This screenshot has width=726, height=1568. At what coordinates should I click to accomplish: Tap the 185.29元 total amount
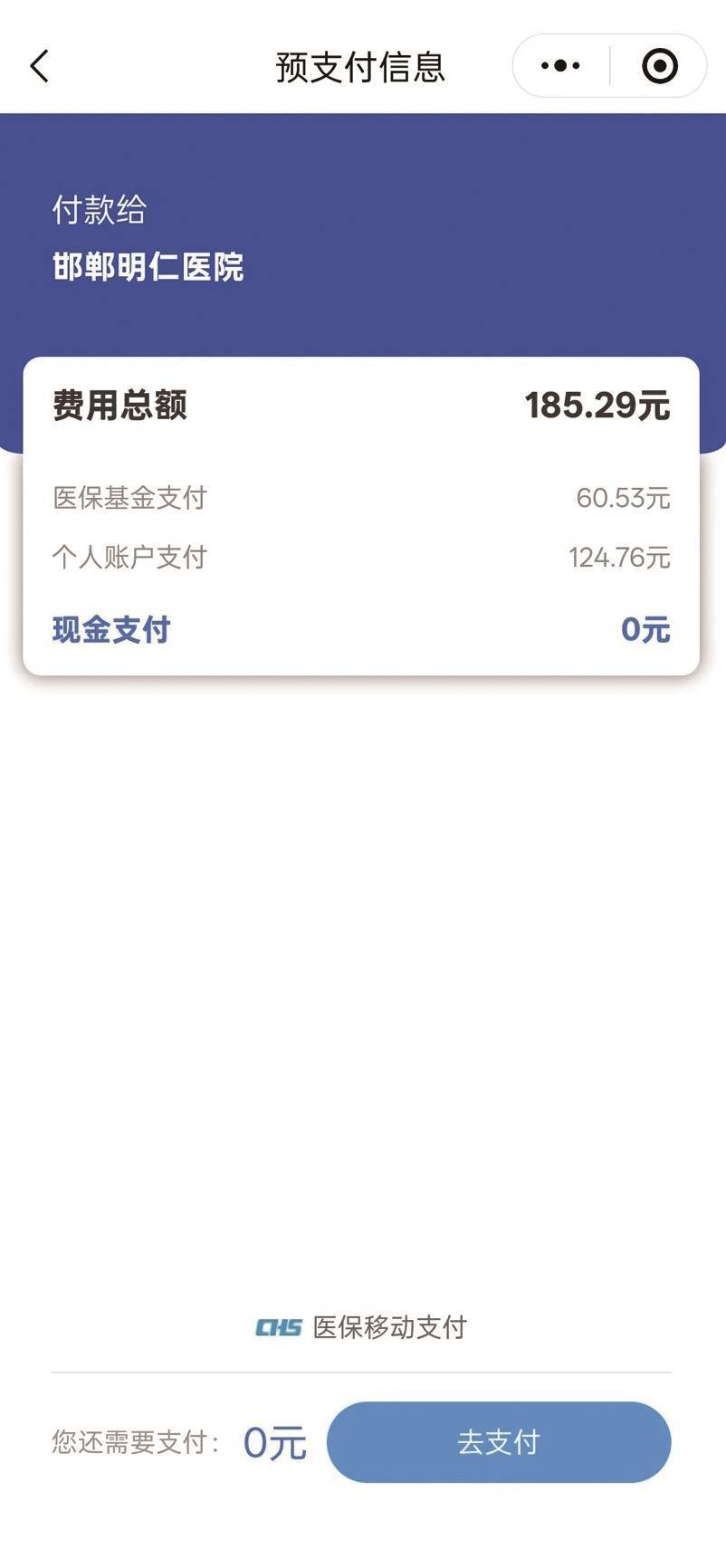(x=599, y=405)
